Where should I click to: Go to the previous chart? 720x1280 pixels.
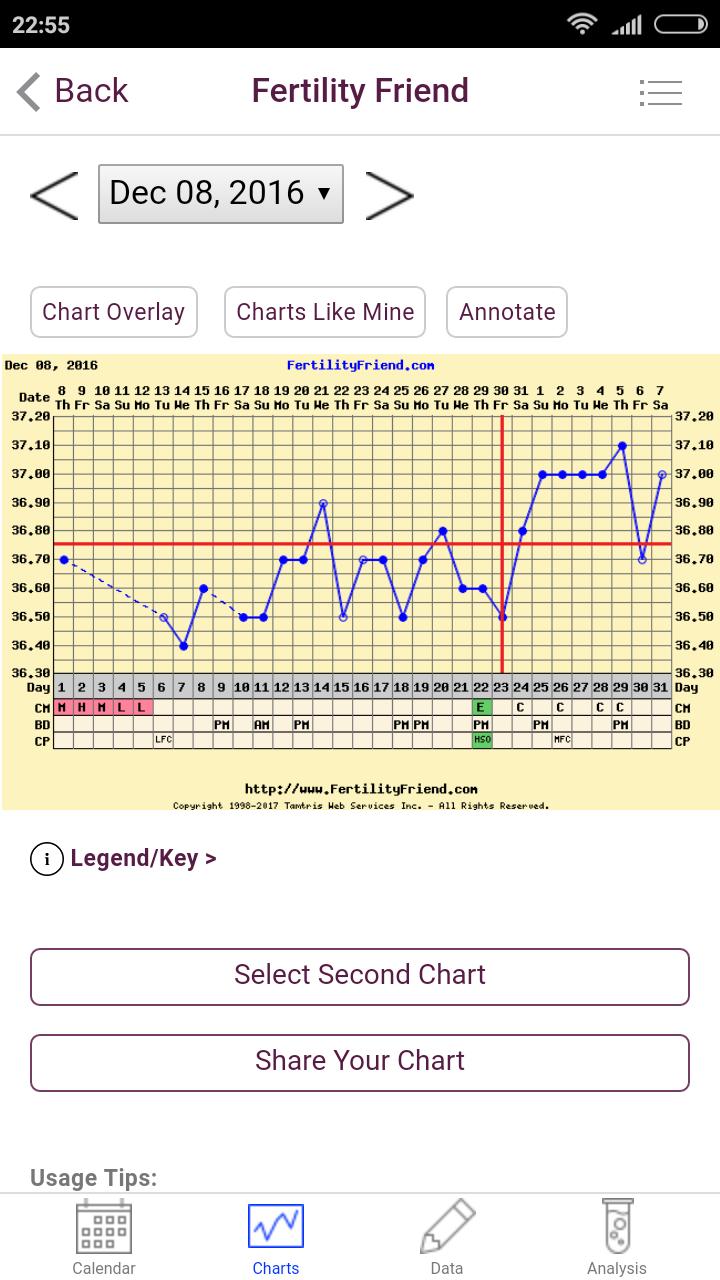coord(54,195)
